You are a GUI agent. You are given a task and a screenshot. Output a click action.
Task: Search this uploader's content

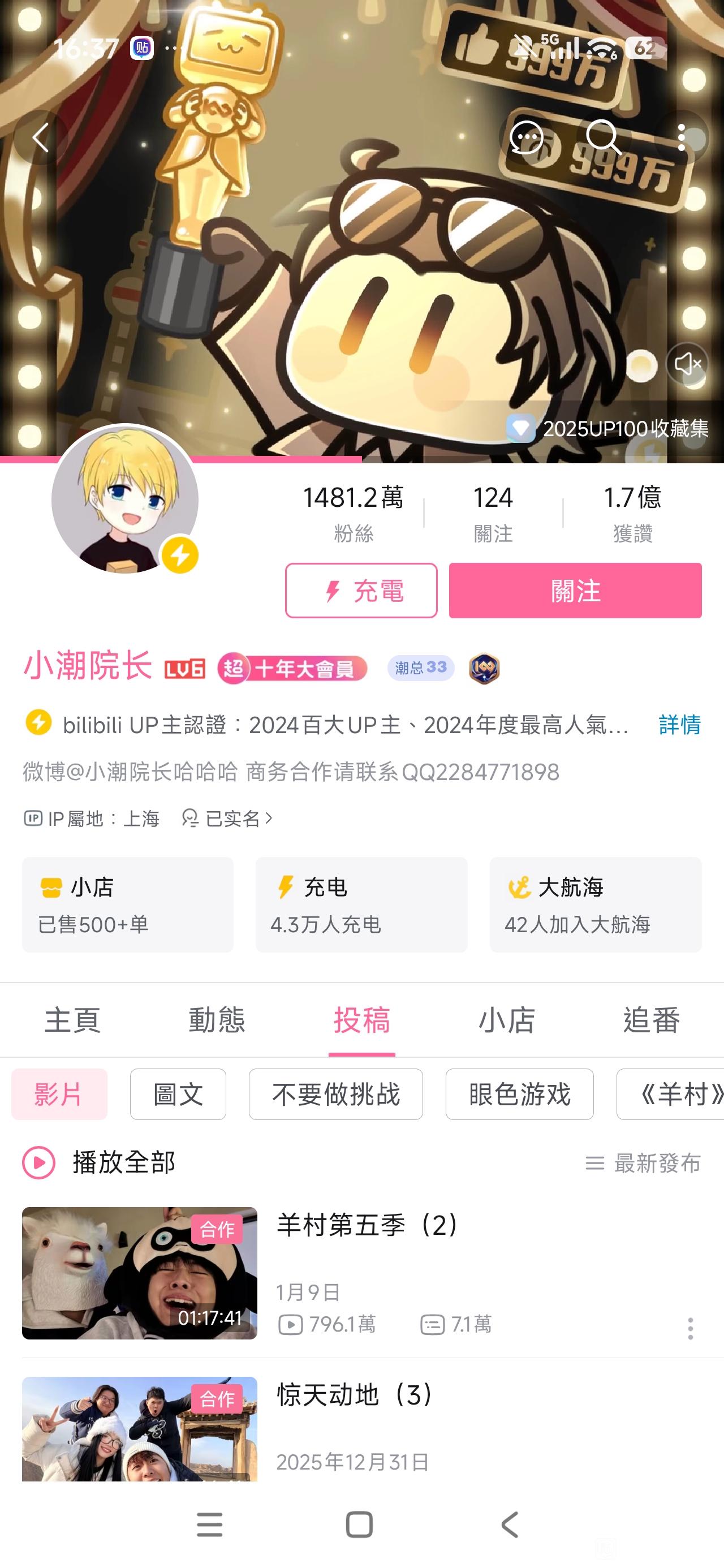[x=603, y=138]
